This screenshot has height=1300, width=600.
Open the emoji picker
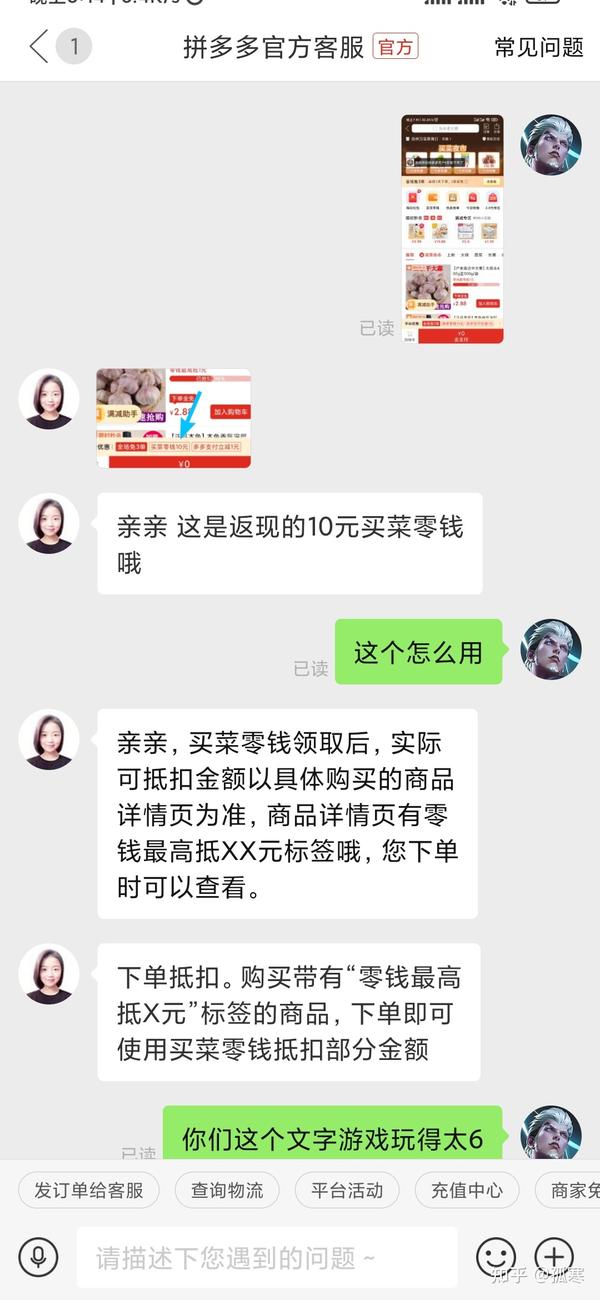495,1256
